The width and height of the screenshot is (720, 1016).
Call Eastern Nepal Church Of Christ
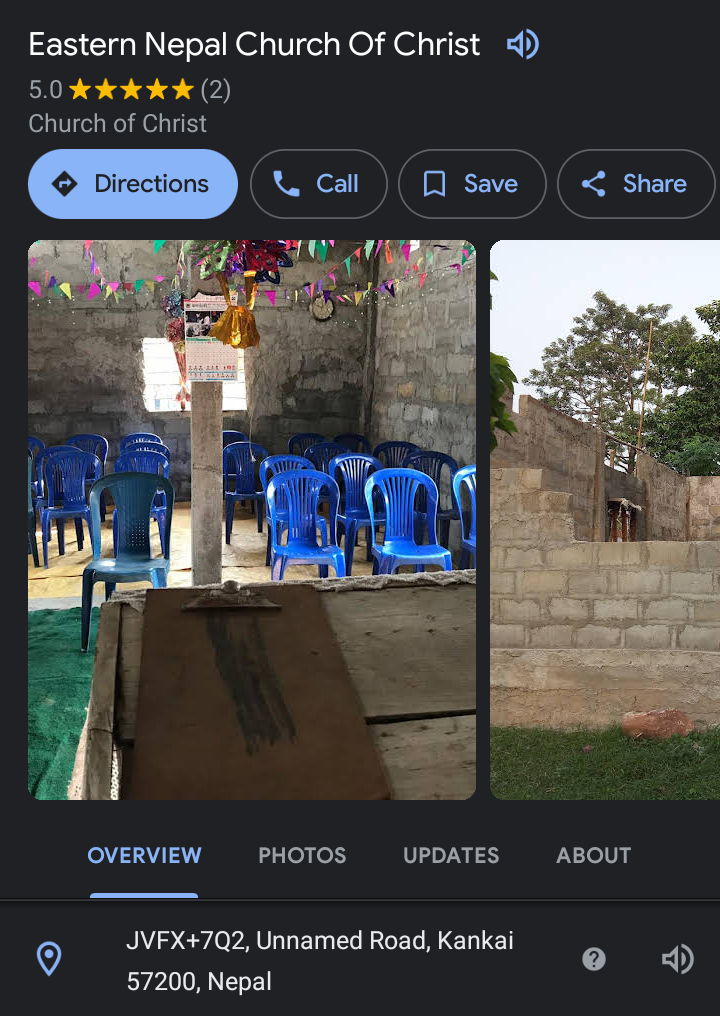point(318,184)
